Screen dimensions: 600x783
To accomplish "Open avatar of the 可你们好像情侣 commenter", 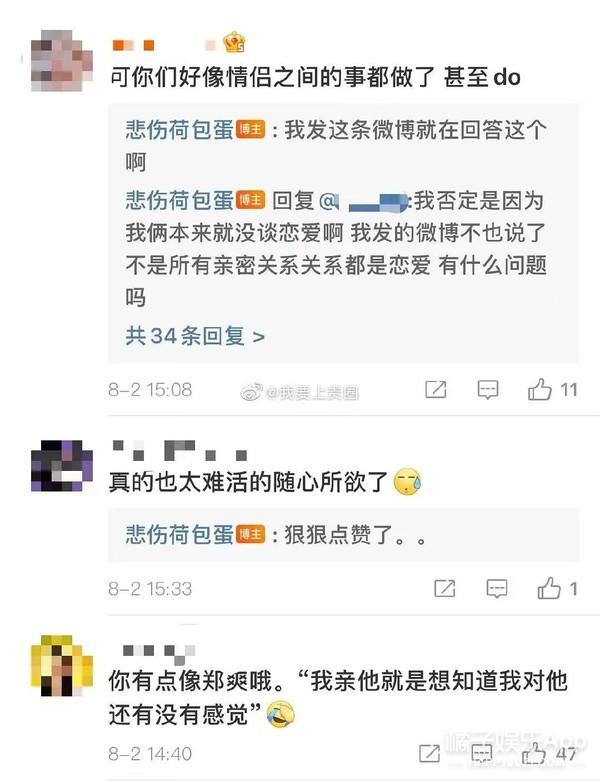I will click(56, 58).
